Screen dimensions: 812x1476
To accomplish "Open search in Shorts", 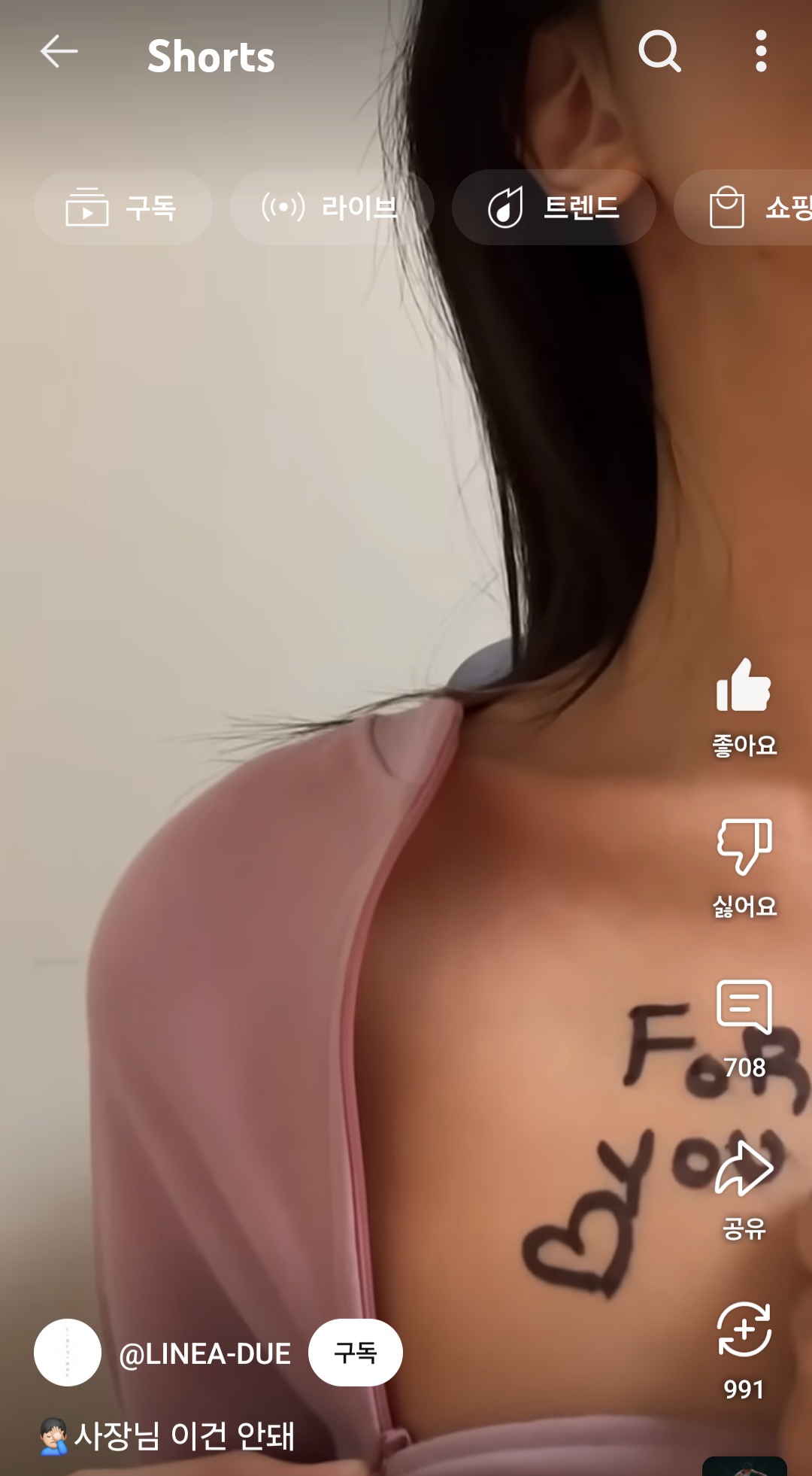I will [659, 52].
